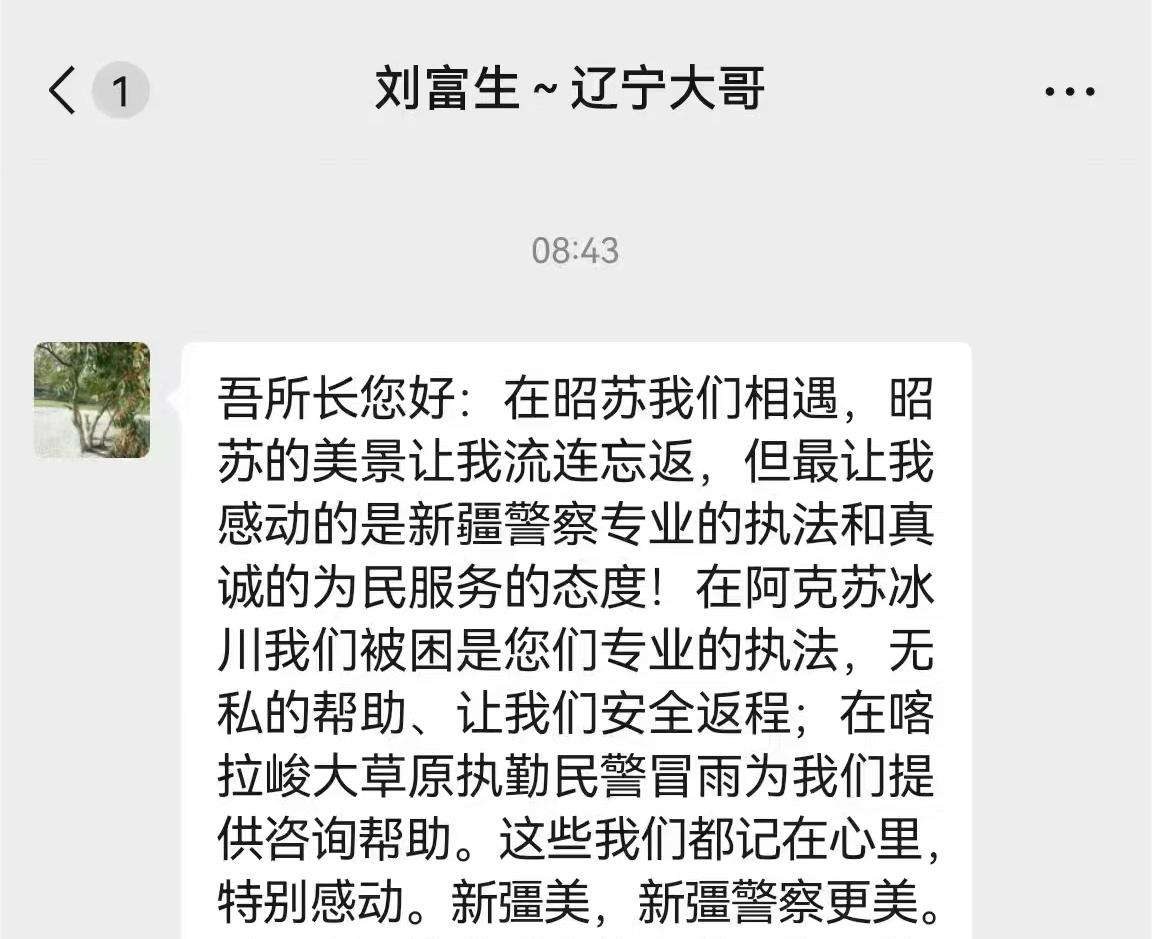Viewport: 1152px width, 939px height.
Task: Go back to the chat list
Action: (63, 91)
